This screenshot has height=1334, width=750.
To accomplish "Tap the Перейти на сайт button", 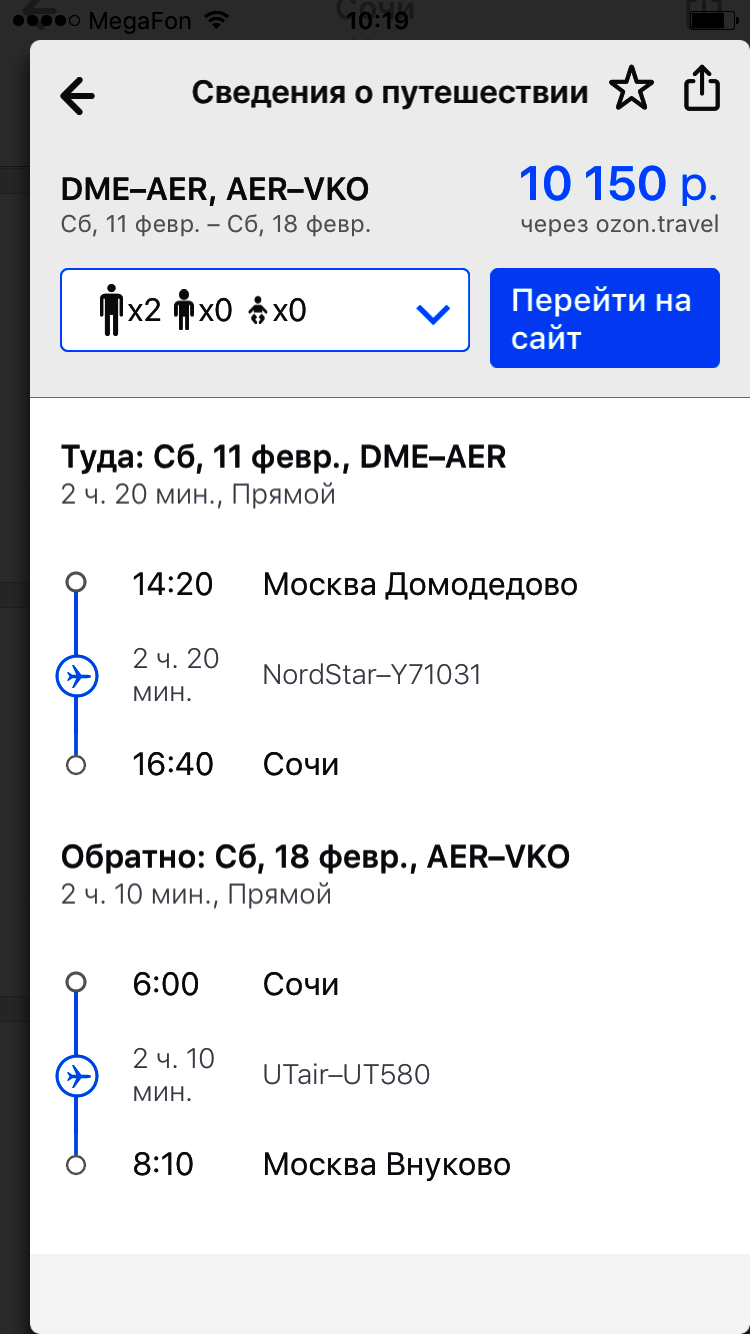I will click(x=605, y=318).
